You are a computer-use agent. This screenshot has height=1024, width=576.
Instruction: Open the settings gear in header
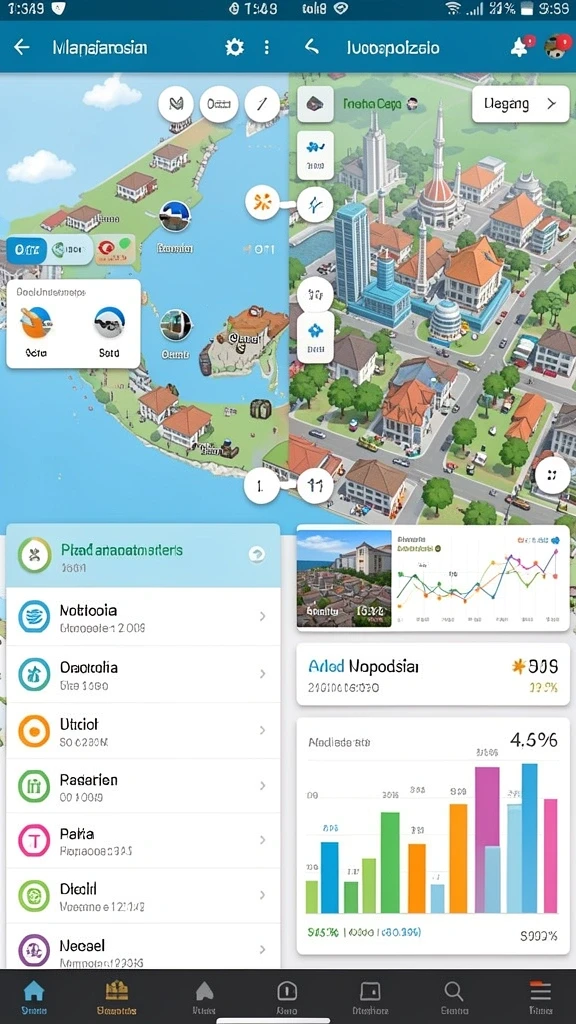pyautogui.click(x=234, y=47)
